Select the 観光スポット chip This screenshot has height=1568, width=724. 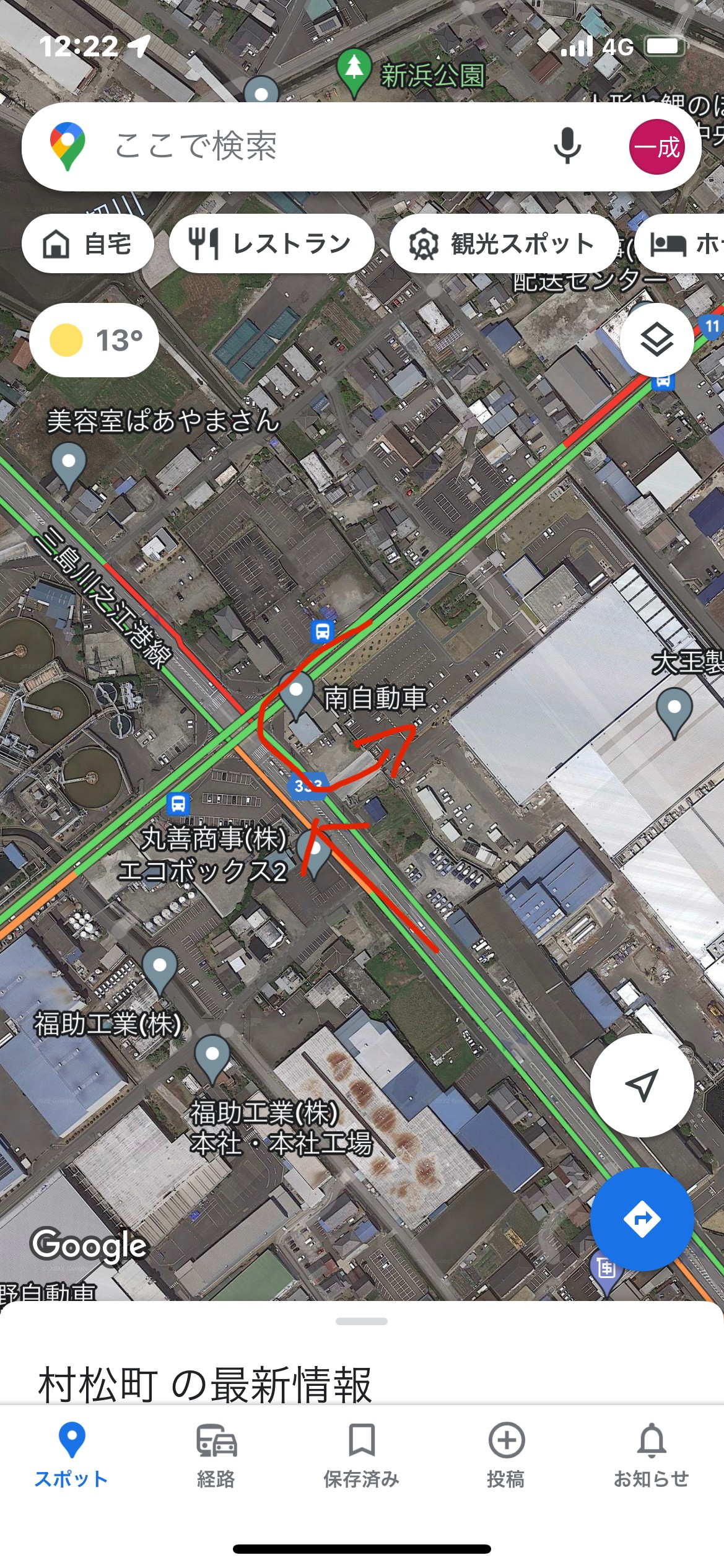tap(503, 243)
